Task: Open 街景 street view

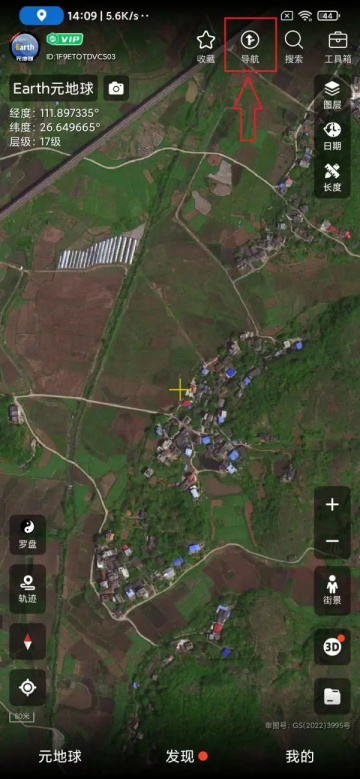Action: click(332, 590)
